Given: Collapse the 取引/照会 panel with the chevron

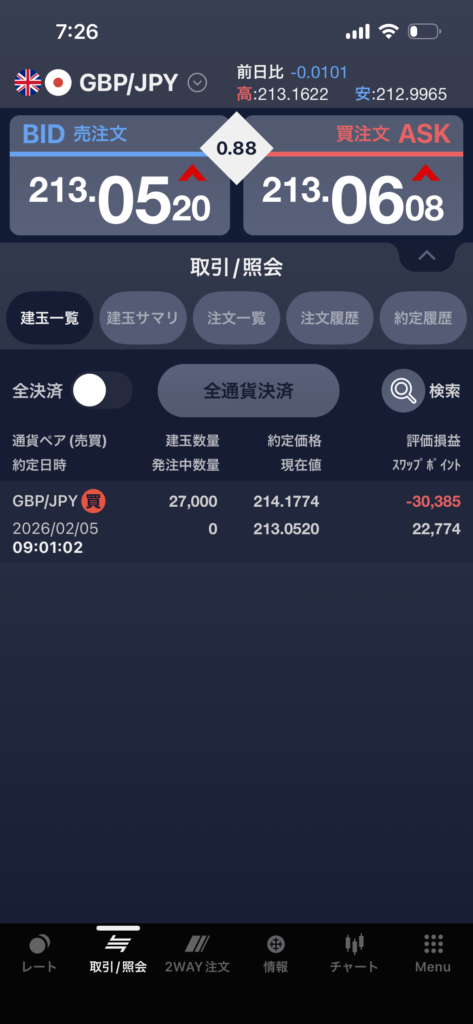Looking at the screenshot, I should [x=427, y=255].
